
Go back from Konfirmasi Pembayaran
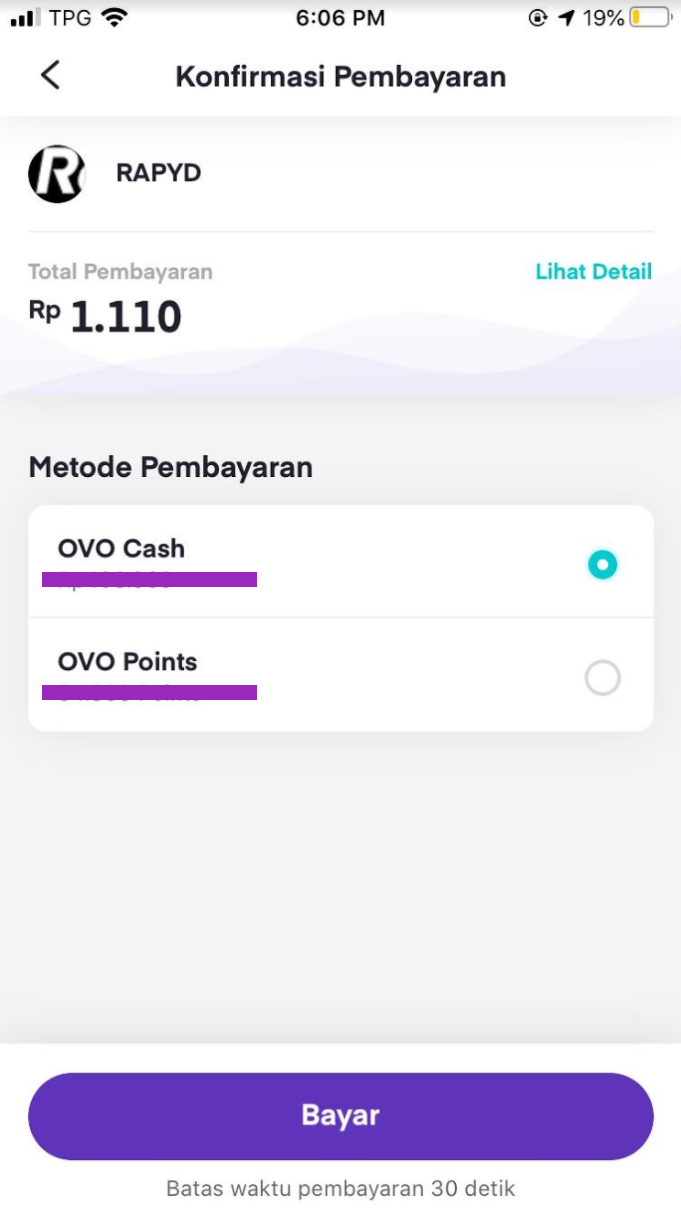(x=50, y=75)
